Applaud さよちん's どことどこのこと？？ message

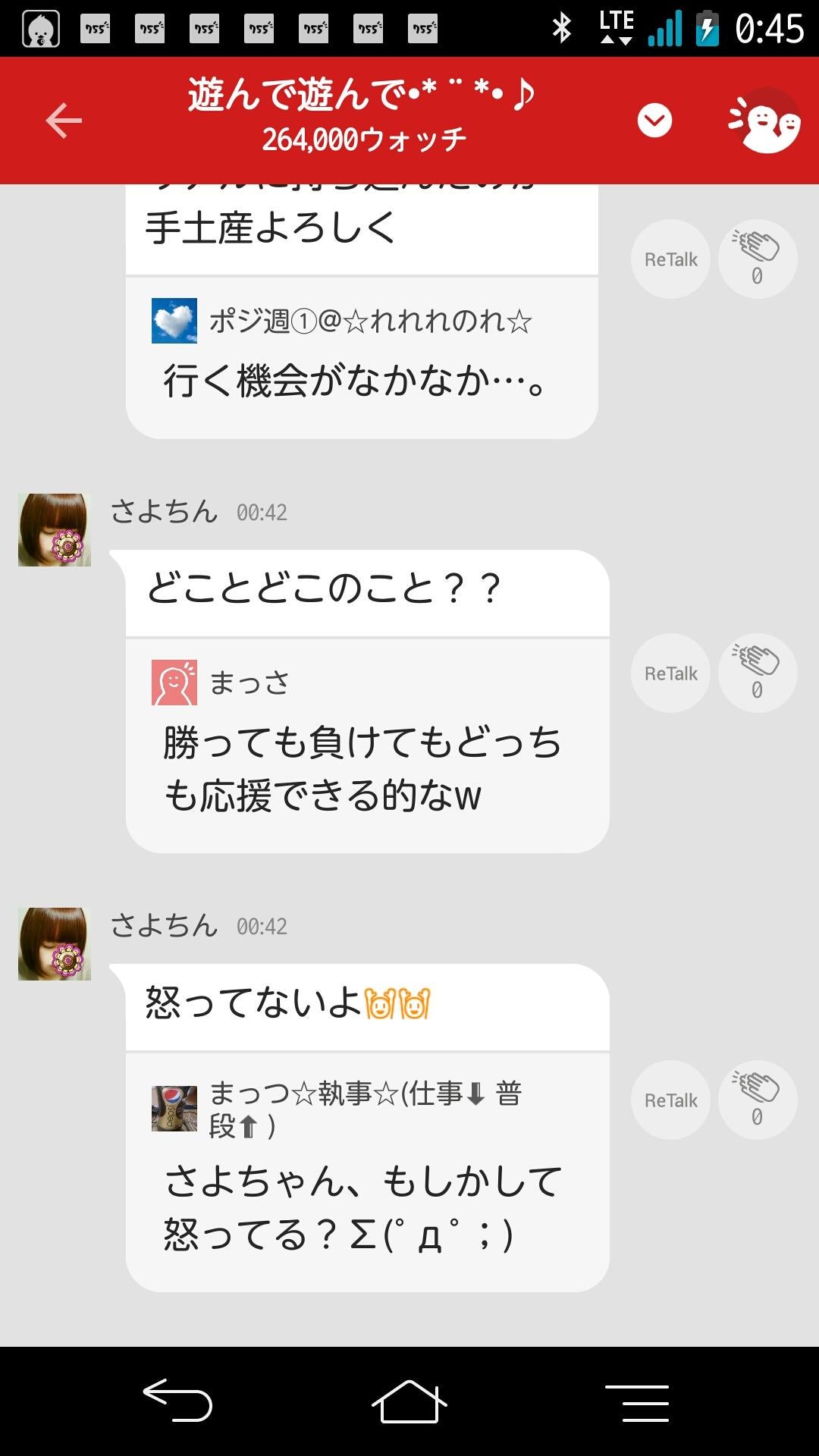click(x=756, y=672)
